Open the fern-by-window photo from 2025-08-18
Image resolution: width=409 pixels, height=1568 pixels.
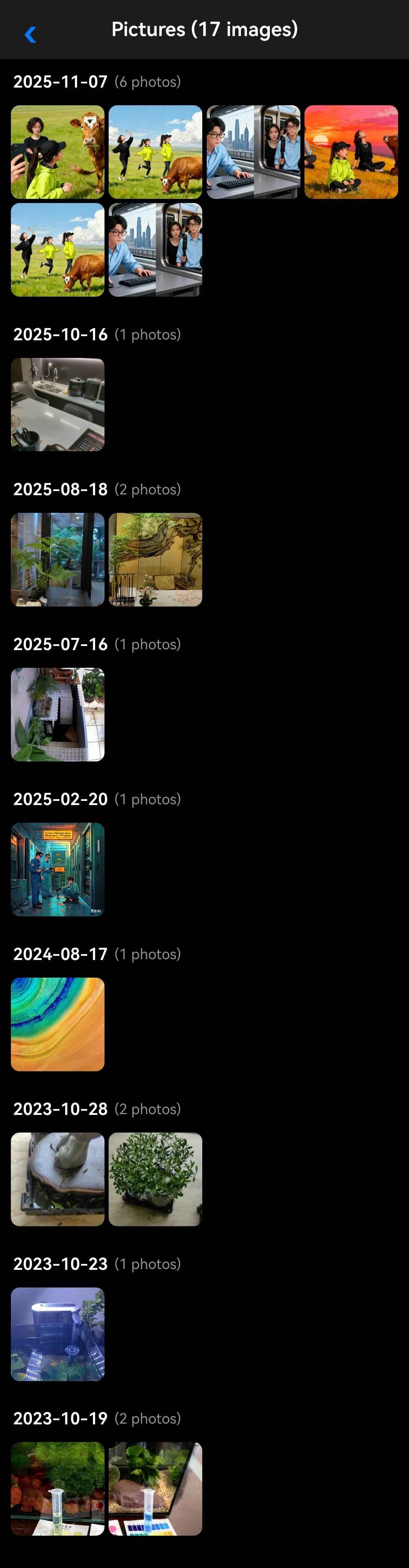(58, 560)
